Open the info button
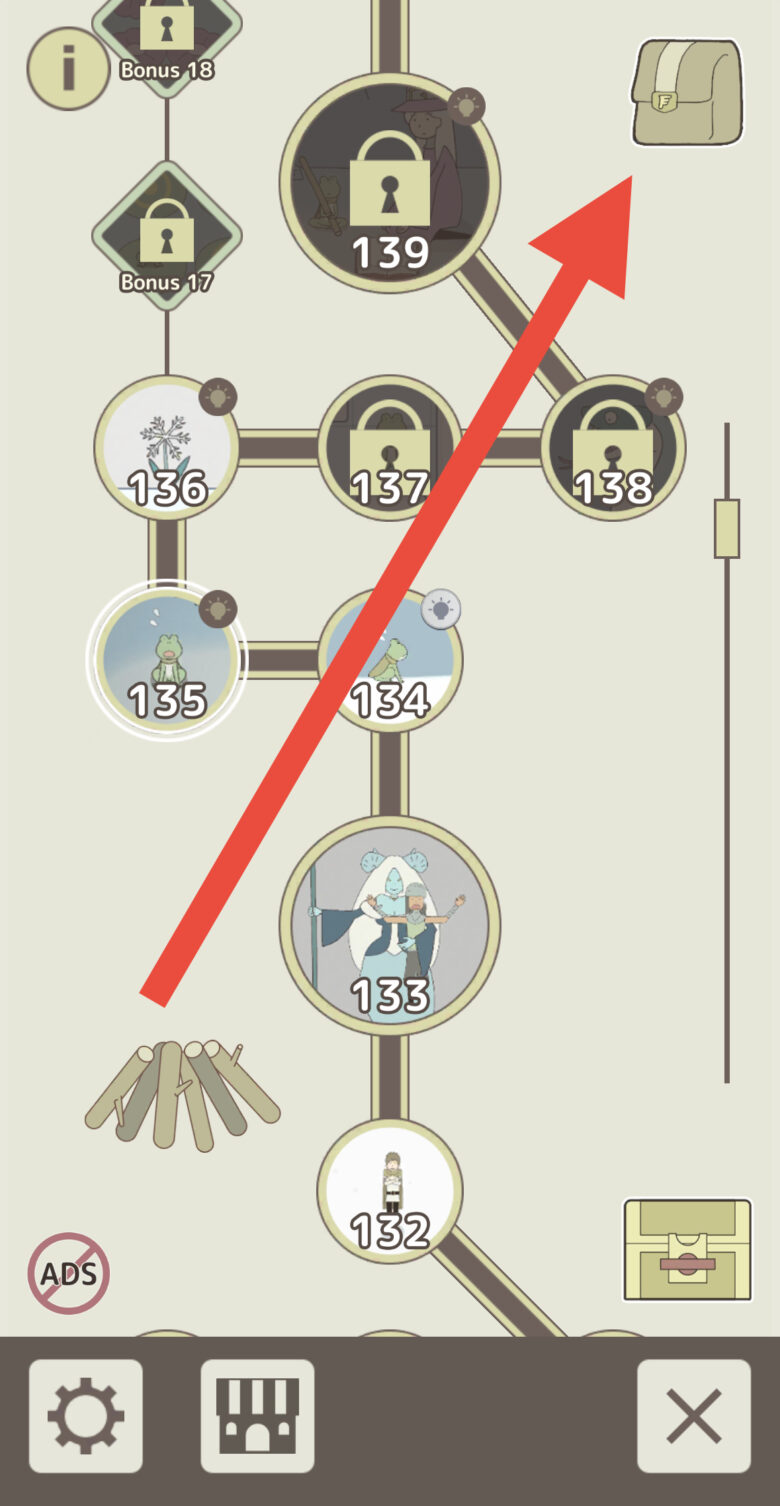This screenshot has width=780, height=1506. click(x=68, y=68)
